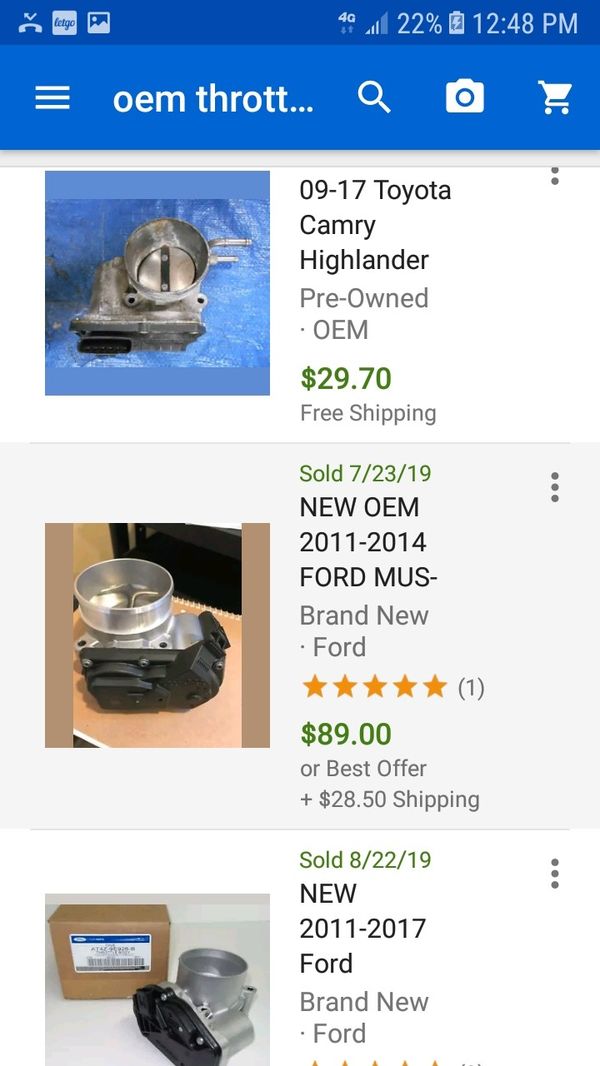Tap the search magnifier icon
600x1066 pixels.
point(374,97)
